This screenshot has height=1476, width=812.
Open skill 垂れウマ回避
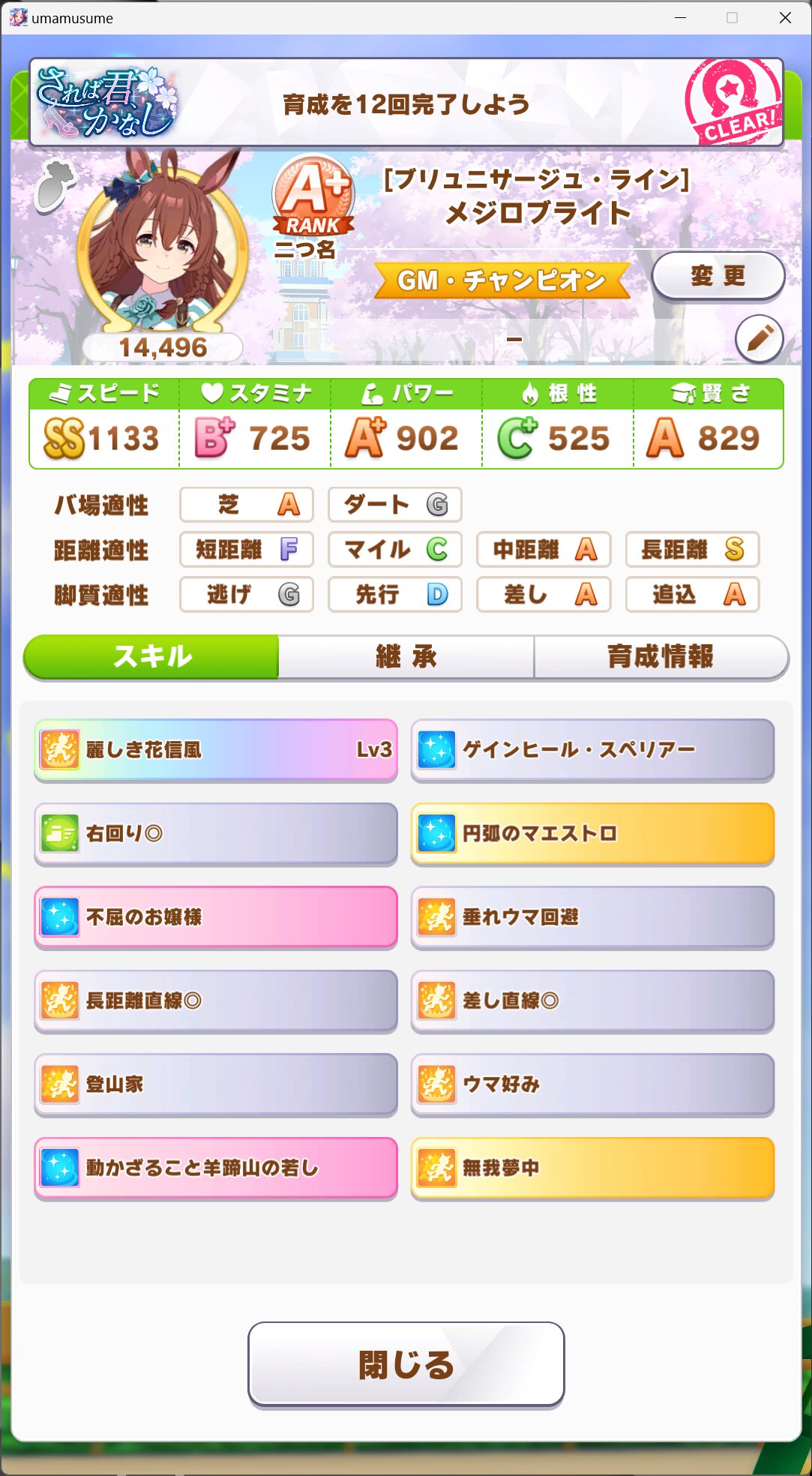[592, 916]
